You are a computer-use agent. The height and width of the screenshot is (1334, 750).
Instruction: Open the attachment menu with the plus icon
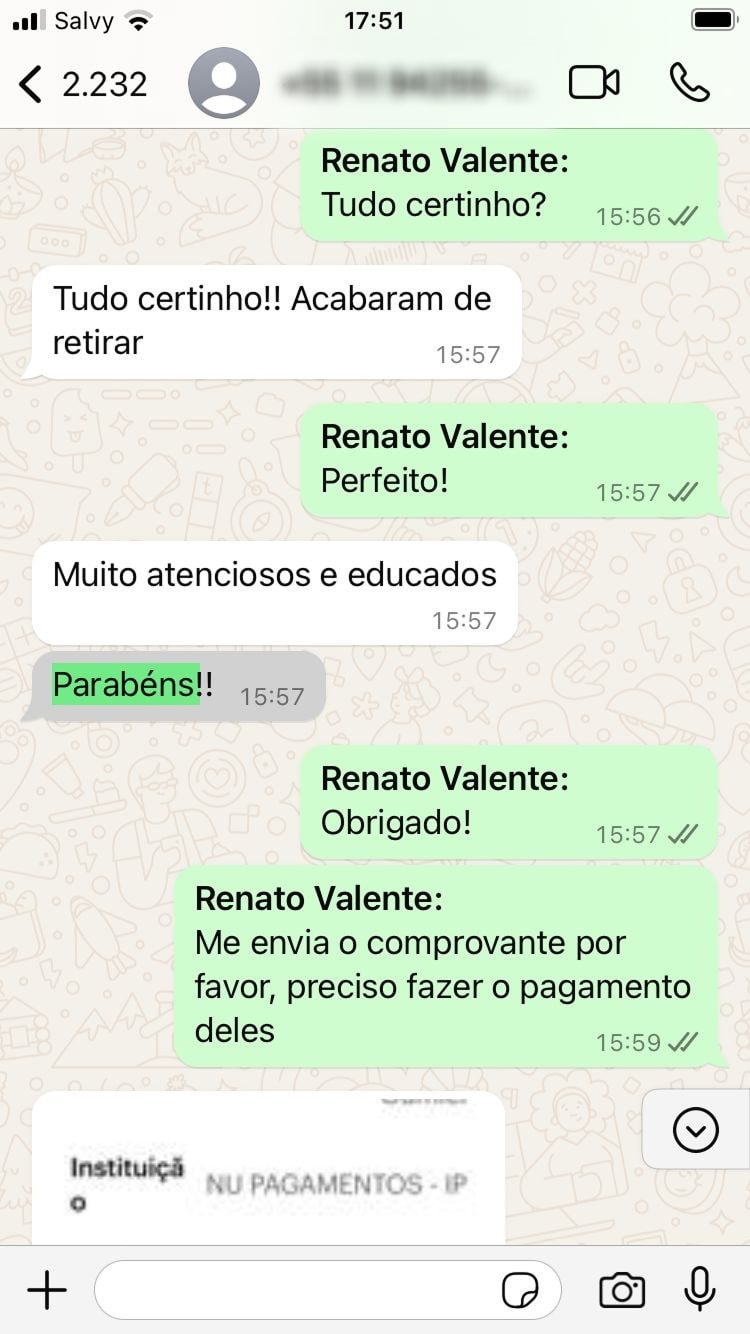[46, 1289]
